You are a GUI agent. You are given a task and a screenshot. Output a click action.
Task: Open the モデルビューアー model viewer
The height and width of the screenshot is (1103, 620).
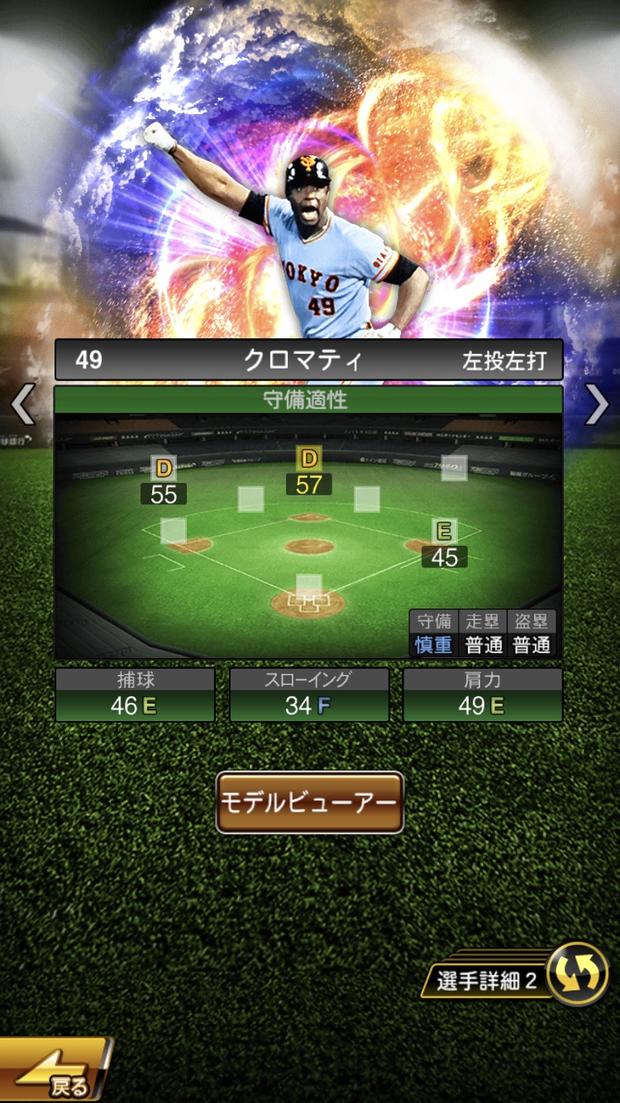310,802
